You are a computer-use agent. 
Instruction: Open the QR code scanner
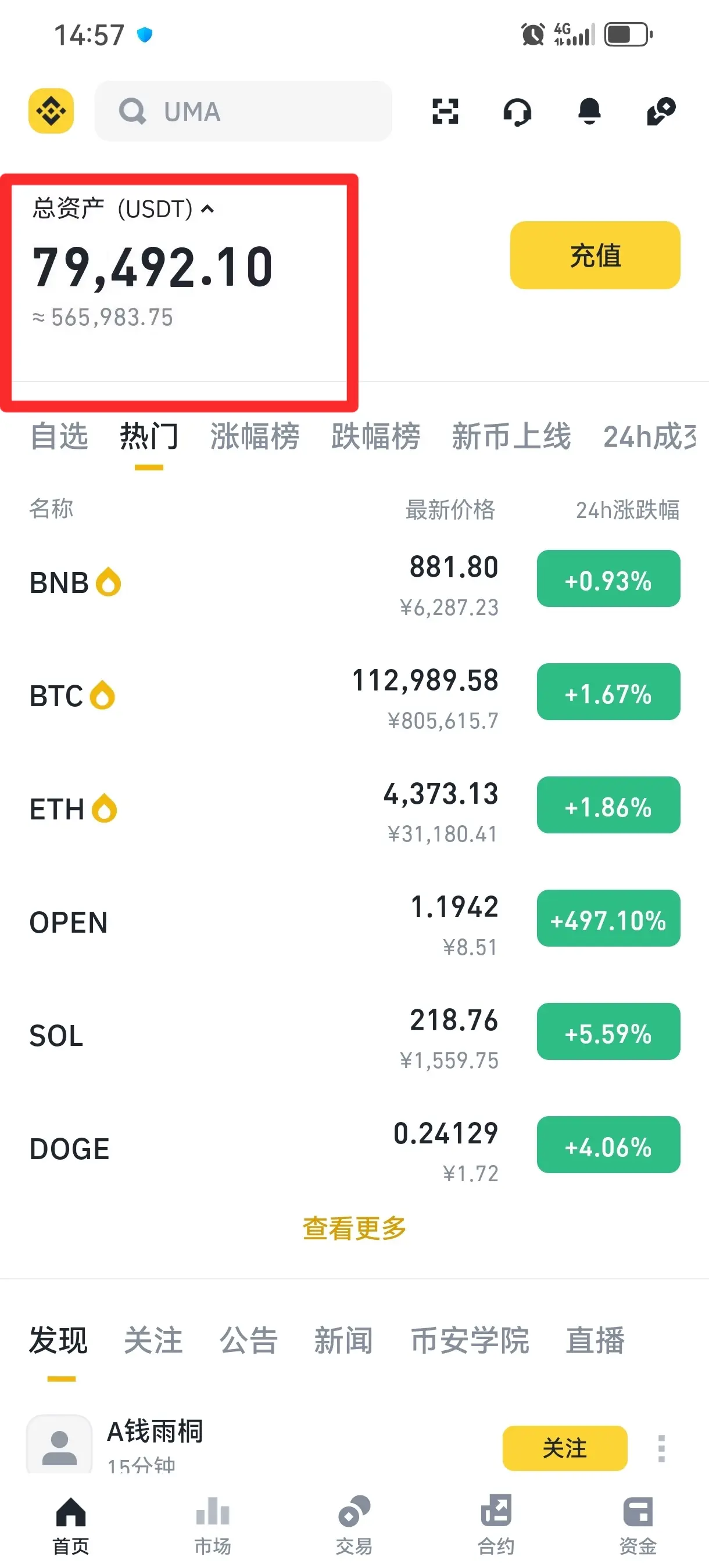[x=445, y=111]
